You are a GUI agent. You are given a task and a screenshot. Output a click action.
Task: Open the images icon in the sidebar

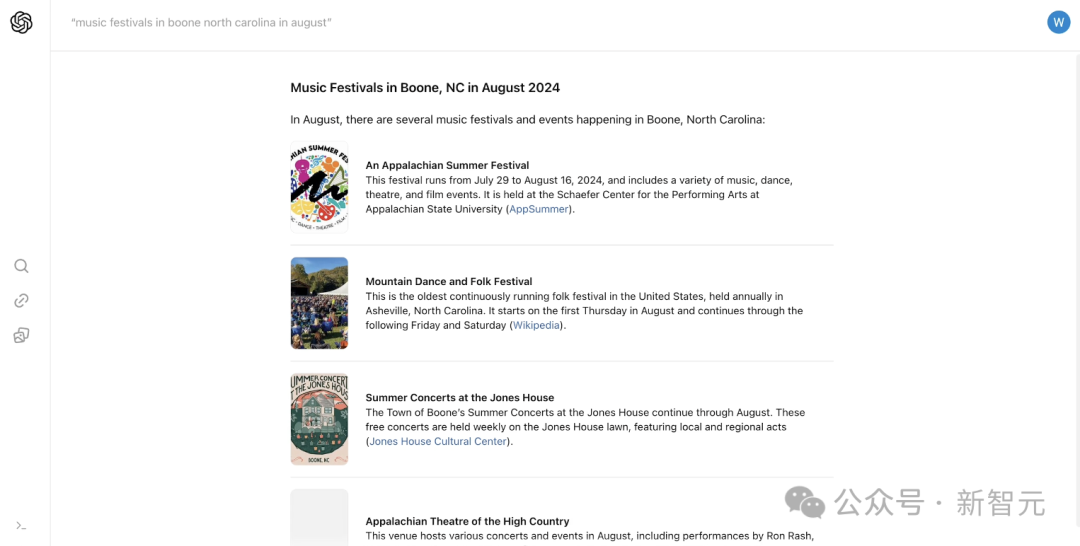point(21,335)
